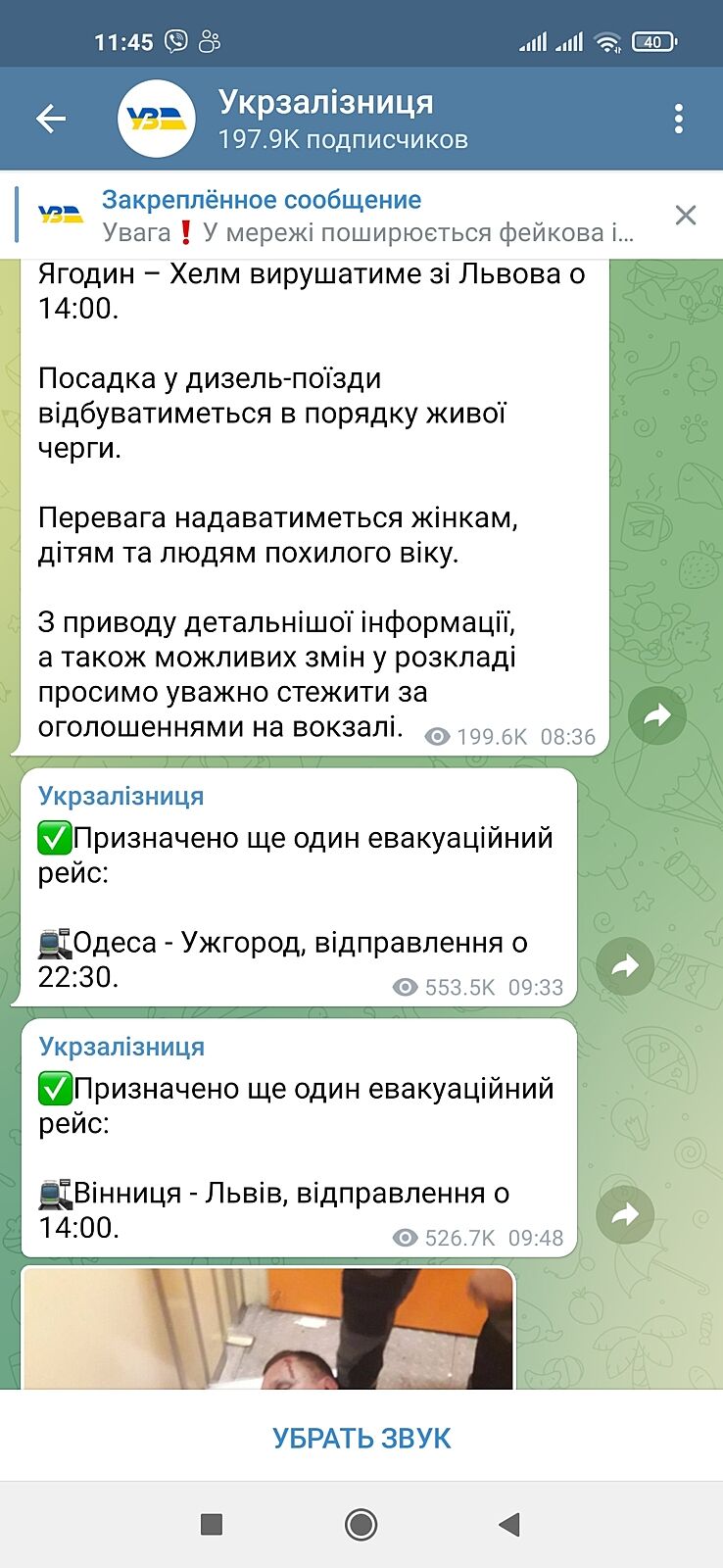The width and height of the screenshot is (723, 1568).
Task: Forward the Одеса - Ужгород evacuation post
Action: pos(624,966)
